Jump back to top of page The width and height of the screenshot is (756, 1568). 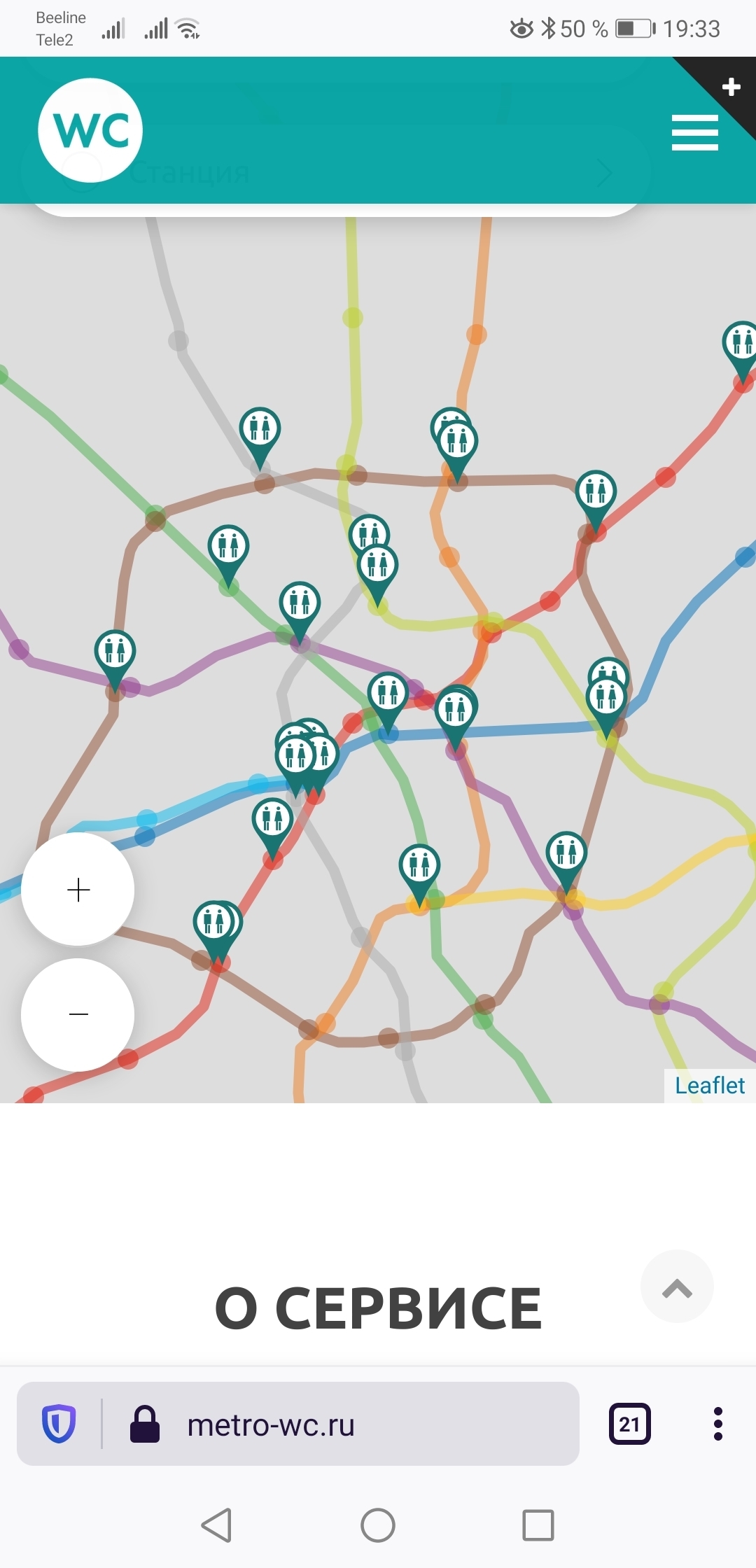point(677,1287)
